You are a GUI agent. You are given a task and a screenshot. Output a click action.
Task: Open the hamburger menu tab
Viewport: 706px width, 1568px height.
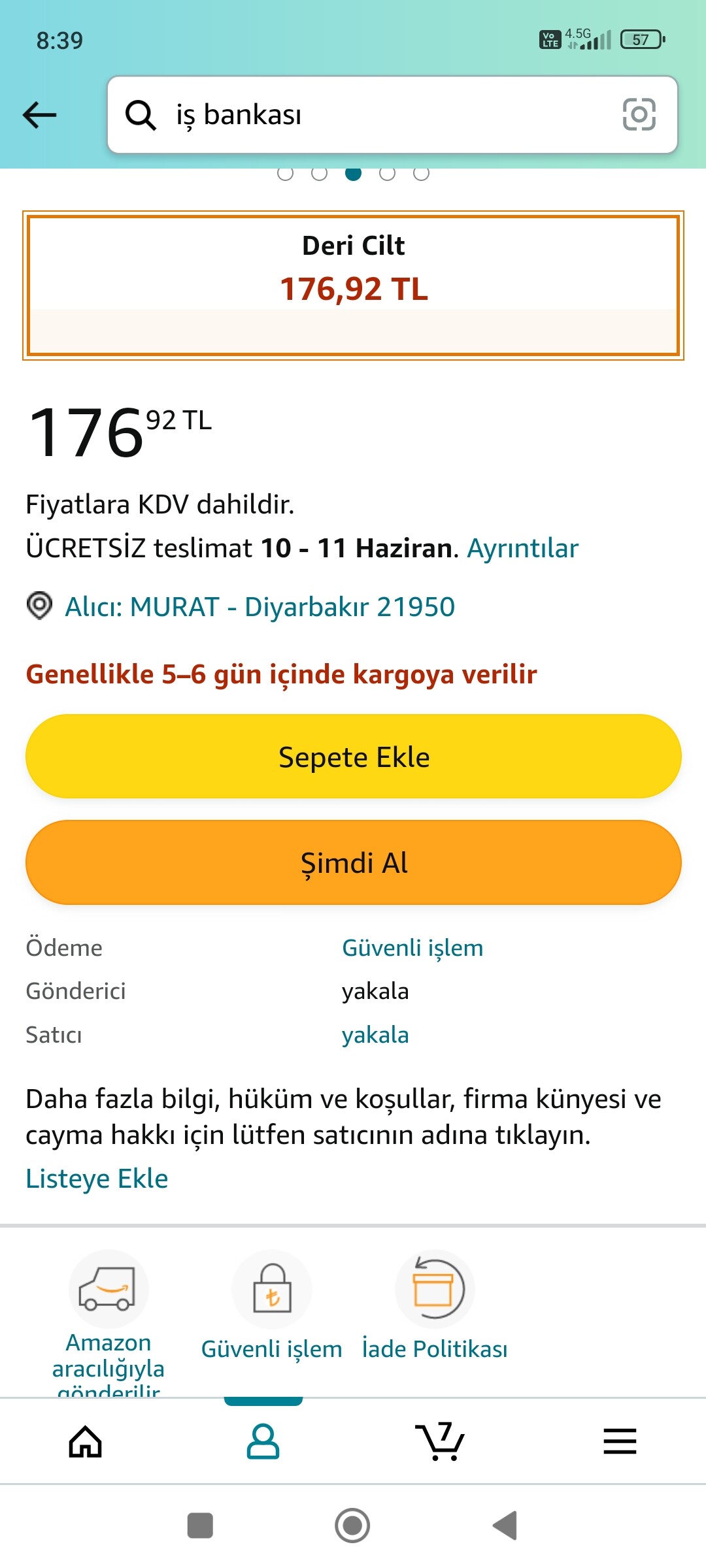pos(620,1441)
